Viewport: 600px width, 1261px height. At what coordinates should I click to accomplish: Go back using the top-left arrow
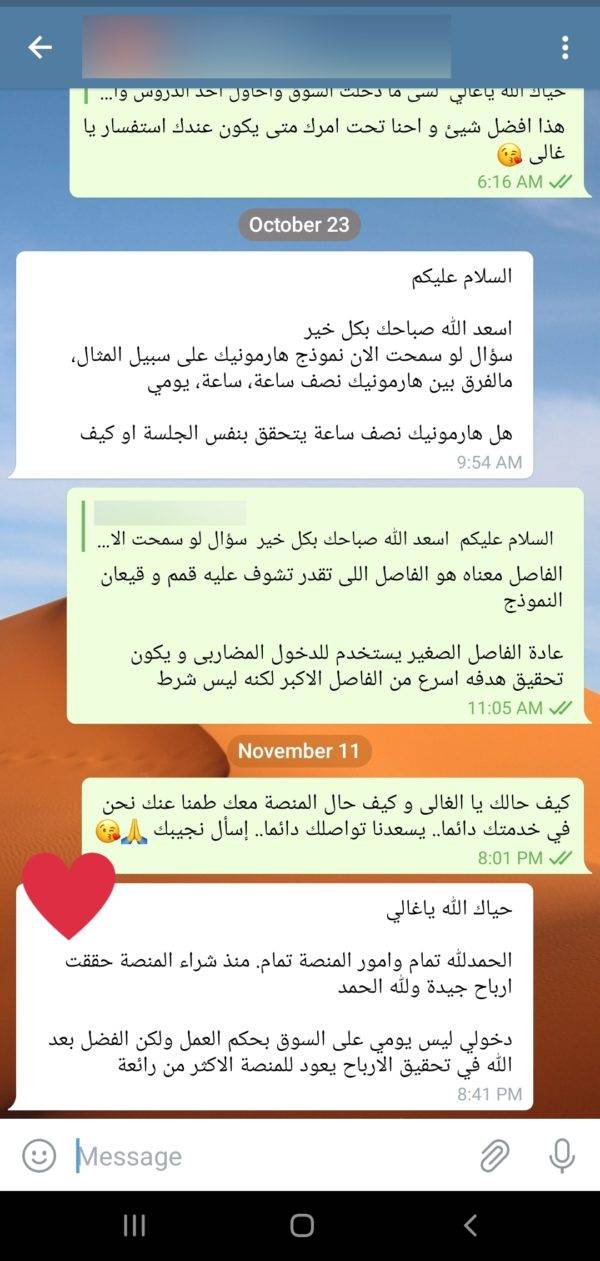pyautogui.click(x=40, y=47)
